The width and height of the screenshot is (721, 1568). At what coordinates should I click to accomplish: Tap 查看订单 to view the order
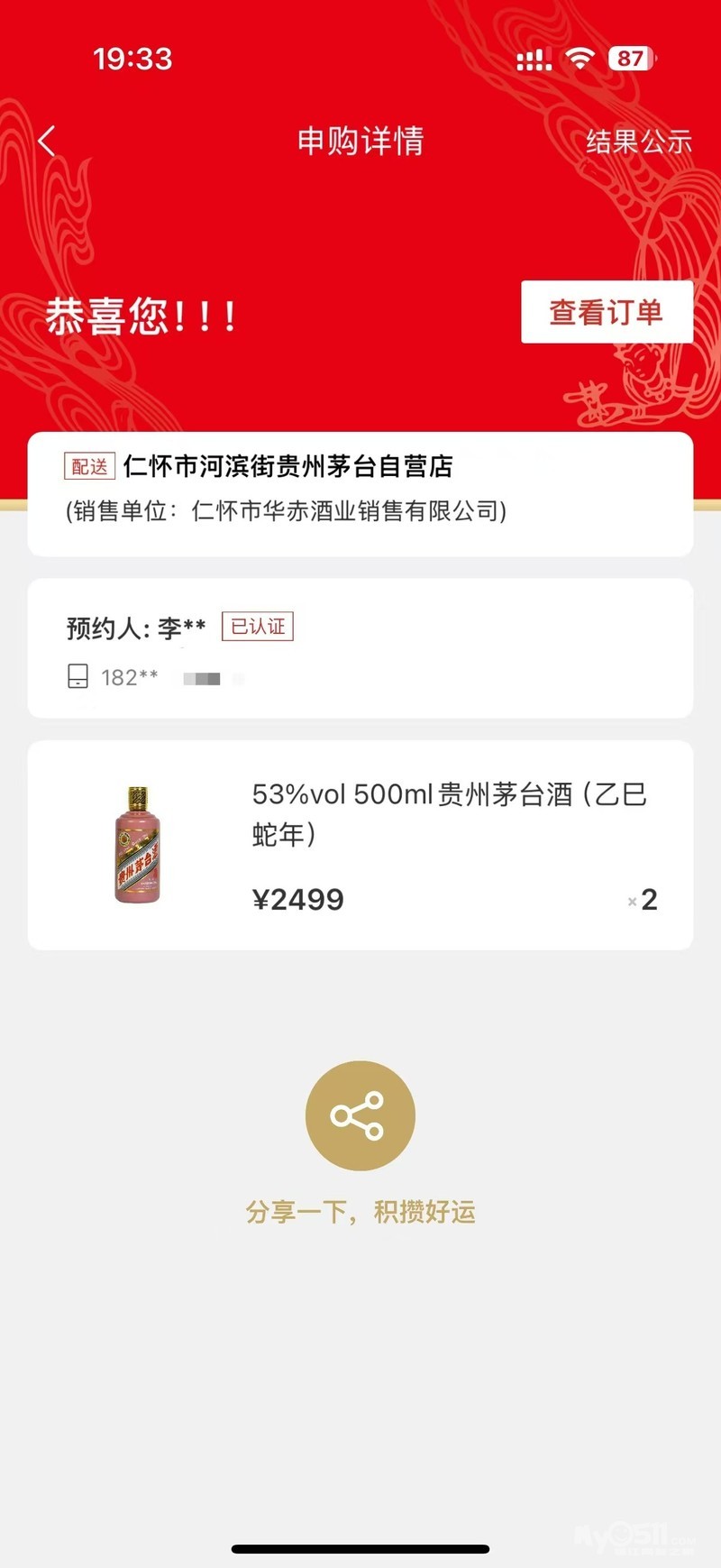click(607, 312)
